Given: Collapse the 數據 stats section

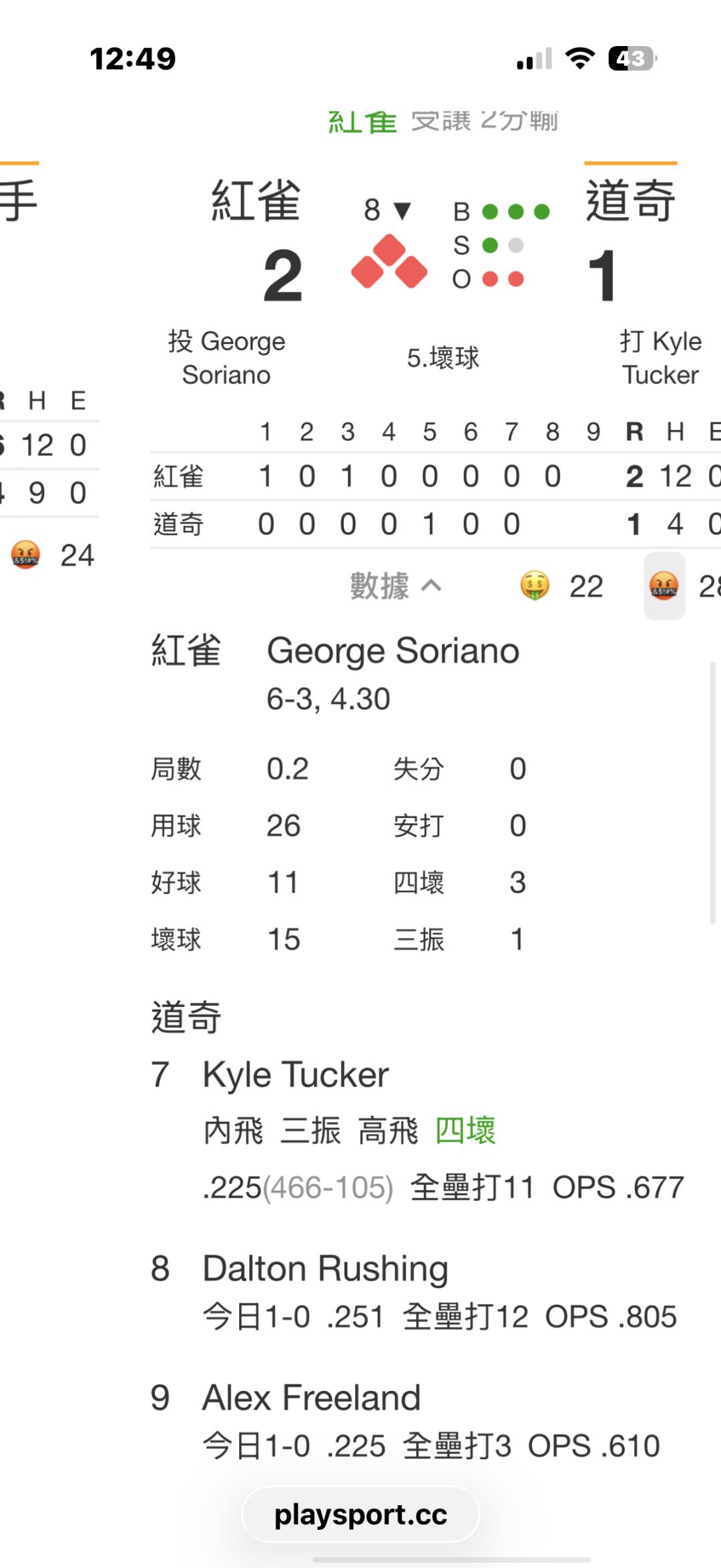Looking at the screenshot, I should point(395,586).
